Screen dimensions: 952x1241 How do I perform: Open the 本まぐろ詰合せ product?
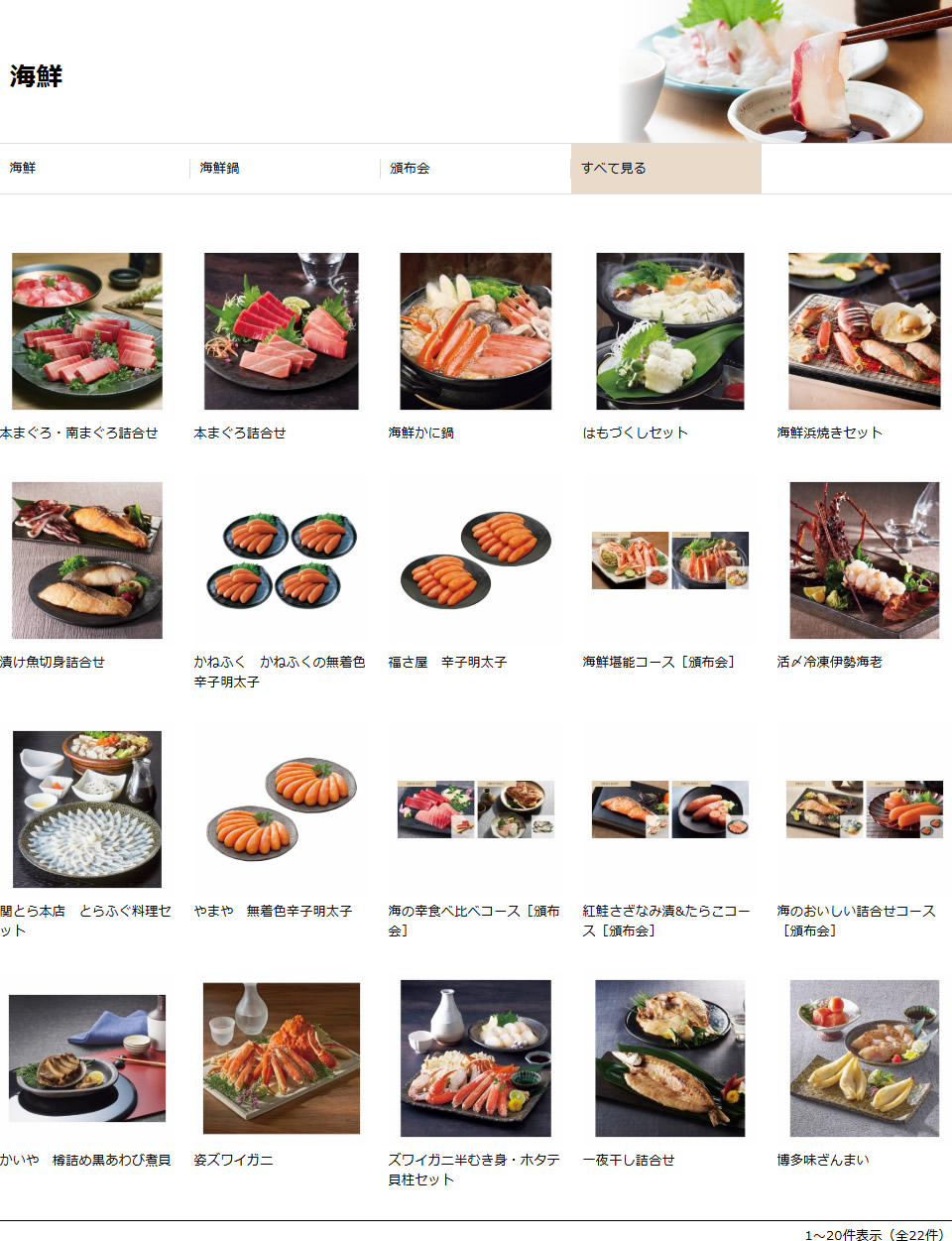(282, 331)
